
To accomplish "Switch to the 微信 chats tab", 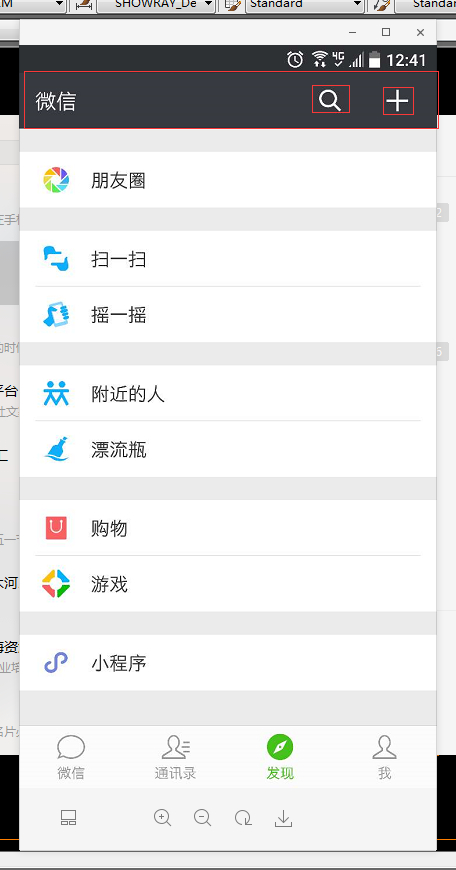I will coord(71,757).
